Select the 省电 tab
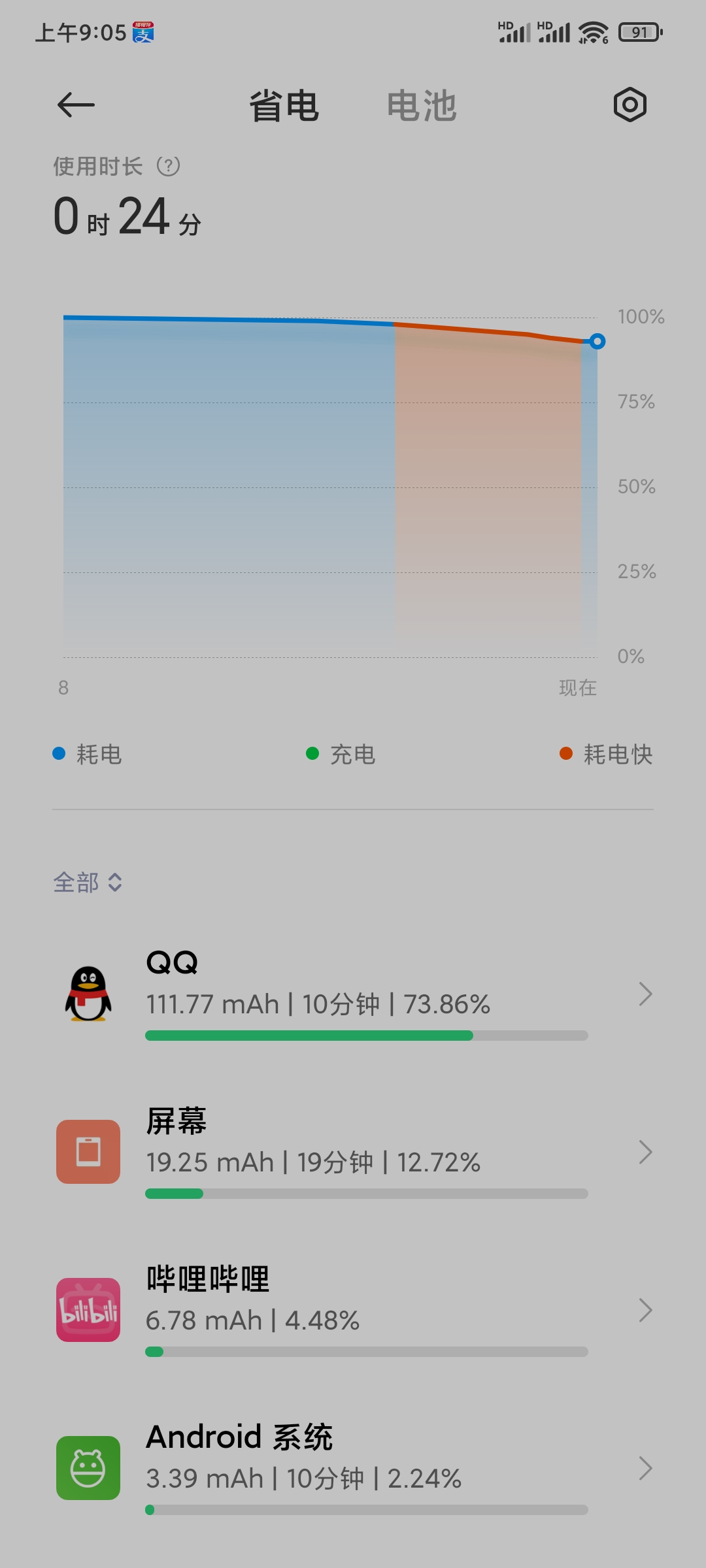This screenshot has width=706, height=1568. point(284,106)
